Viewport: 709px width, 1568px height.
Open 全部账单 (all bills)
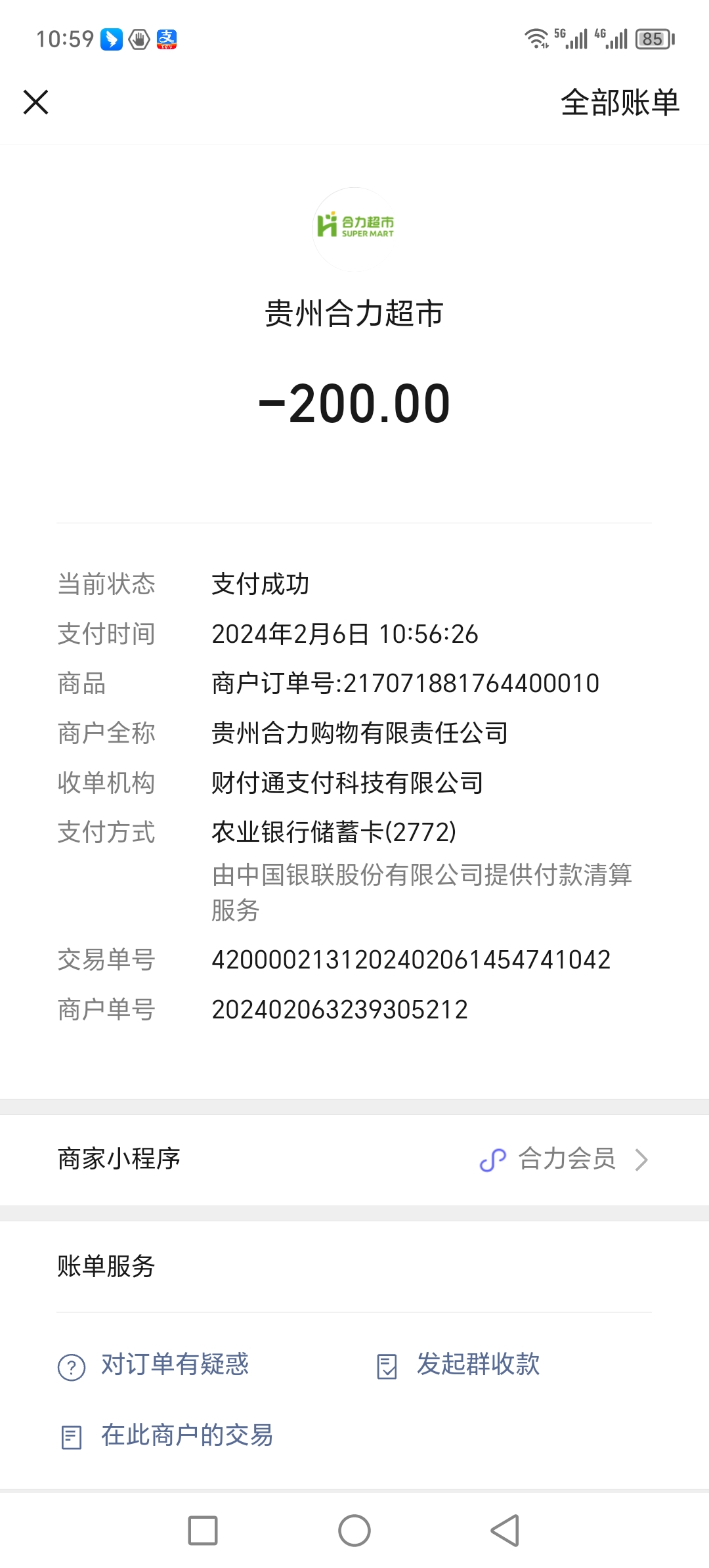pyautogui.click(x=620, y=103)
